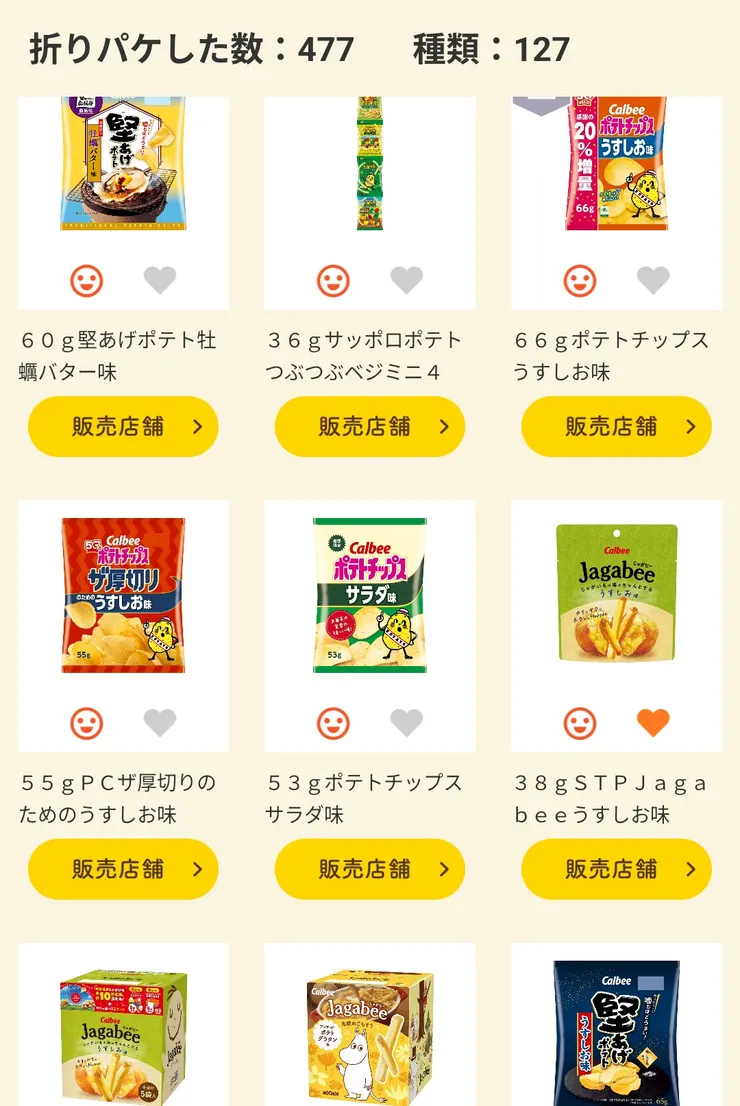The image size is (740, 1106).
Task: Select the smiley icon for Ｊａｇａｂｅｅうすしお味
Action: click(580, 721)
